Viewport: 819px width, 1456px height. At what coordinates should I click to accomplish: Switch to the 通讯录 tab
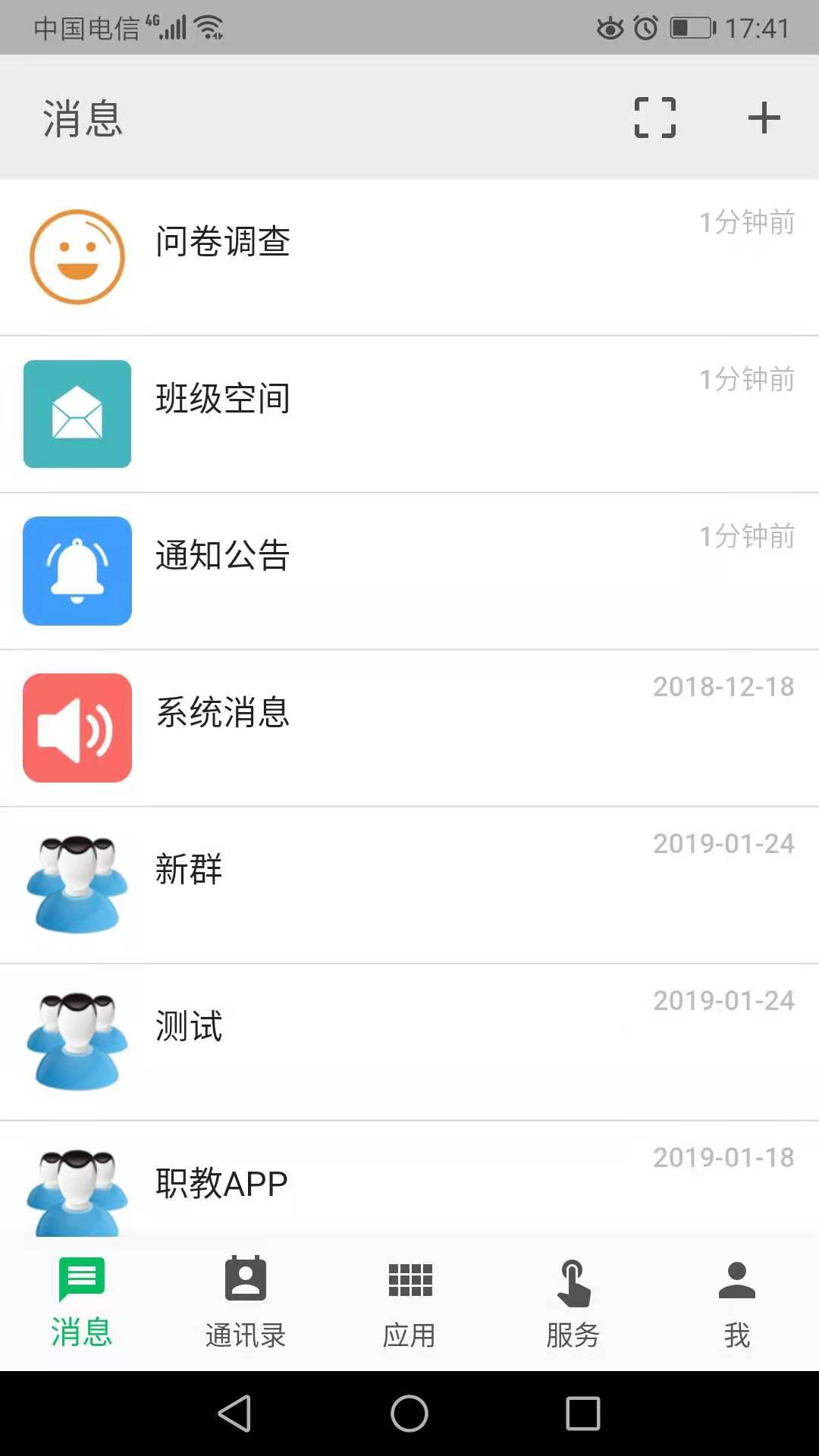[x=245, y=1301]
